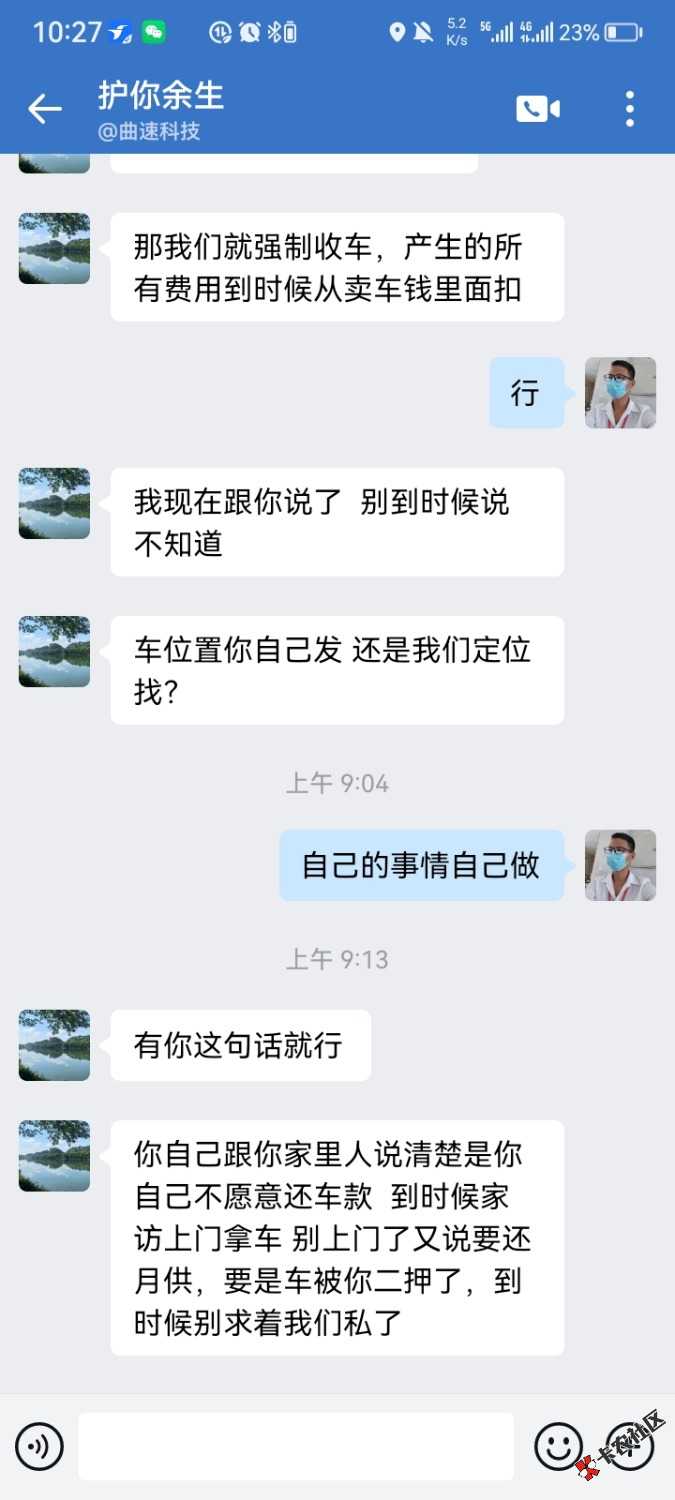Image resolution: width=675 pixels, height=1500 pixels.
Task: Go back from the 护你余生 chat
Action: tap(44, 109)
